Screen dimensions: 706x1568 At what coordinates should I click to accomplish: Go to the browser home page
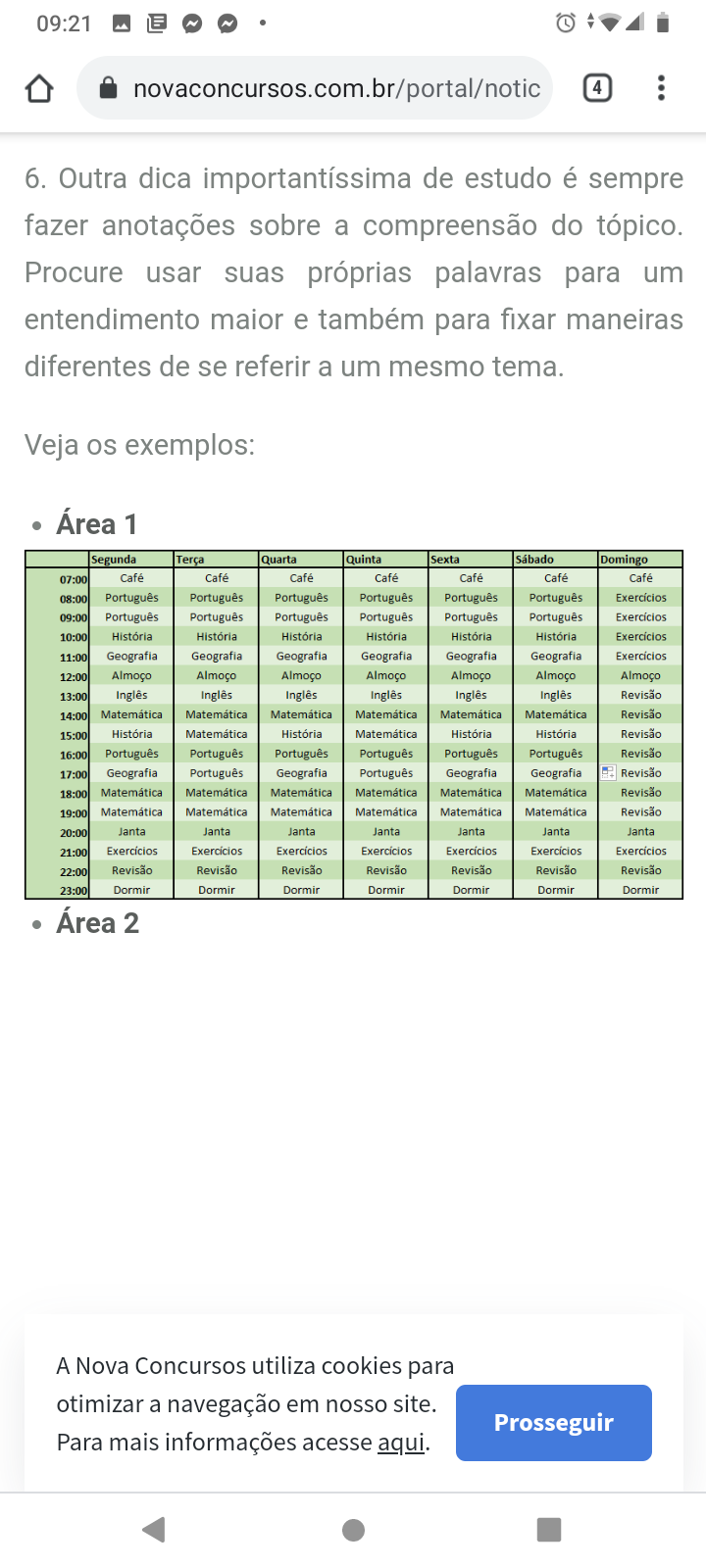point(39,88)
